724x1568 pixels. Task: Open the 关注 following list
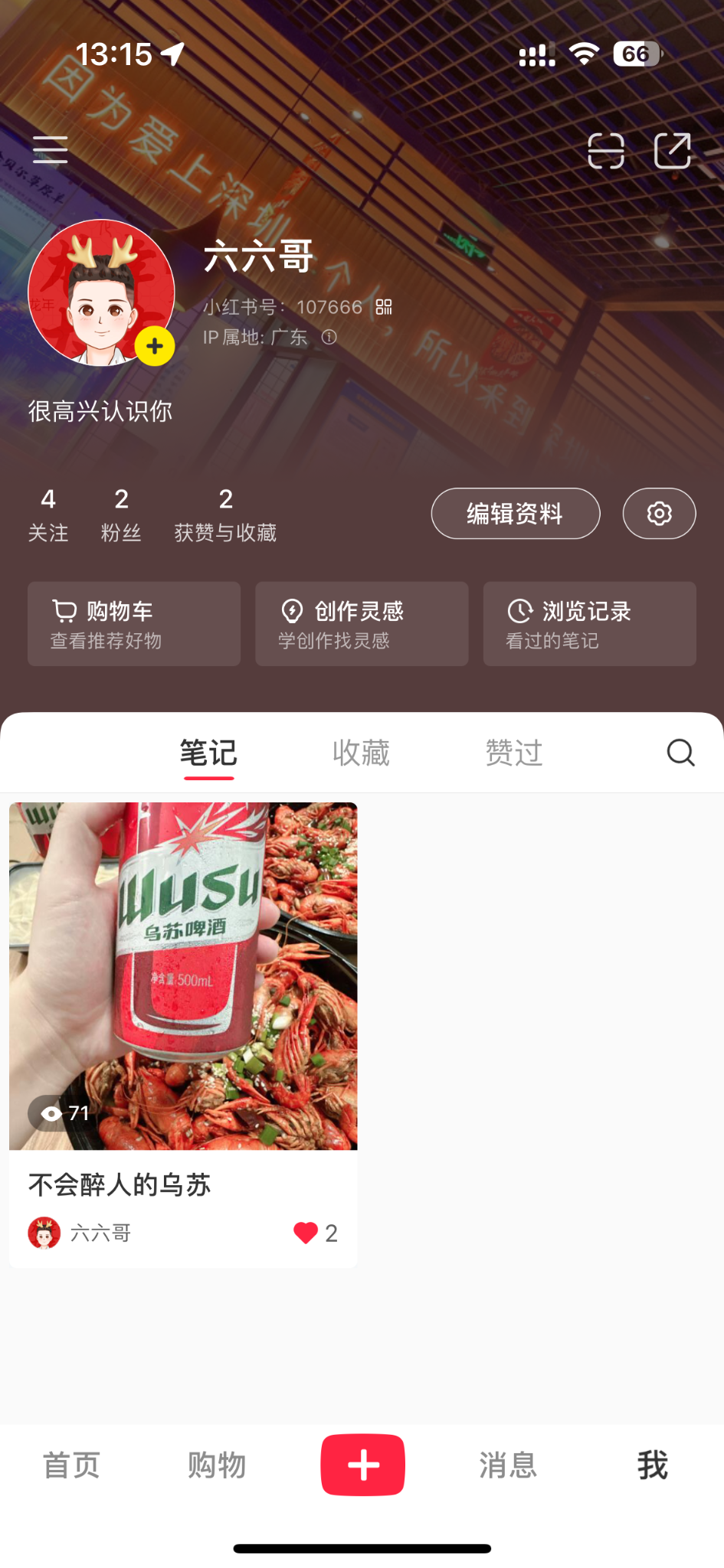tap(48, 514)
